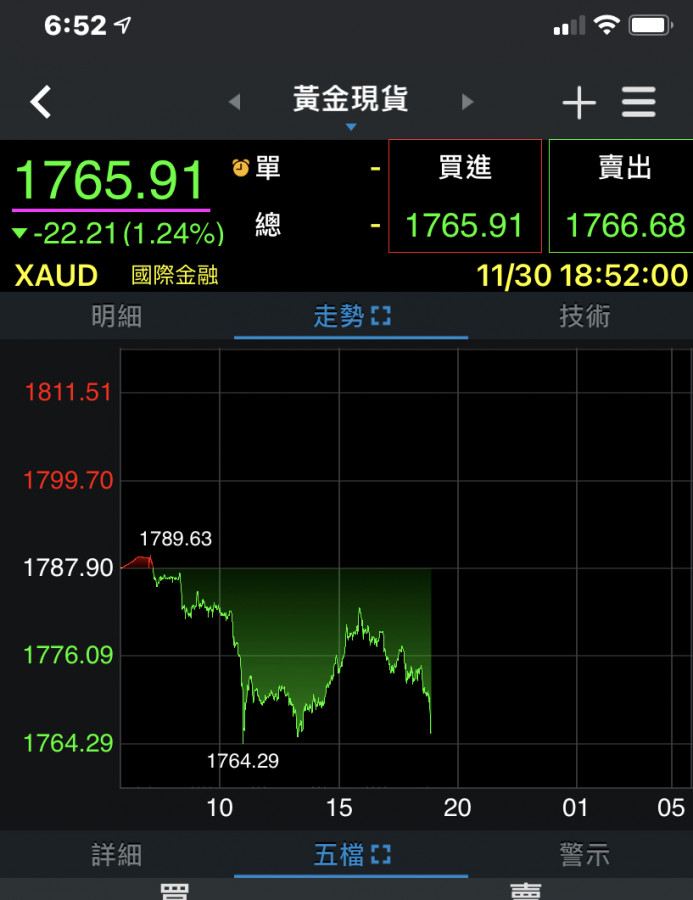Switch to the 詳細 tab
The width and height of the screenshot is (693, 900).
[x=116, y=855]
